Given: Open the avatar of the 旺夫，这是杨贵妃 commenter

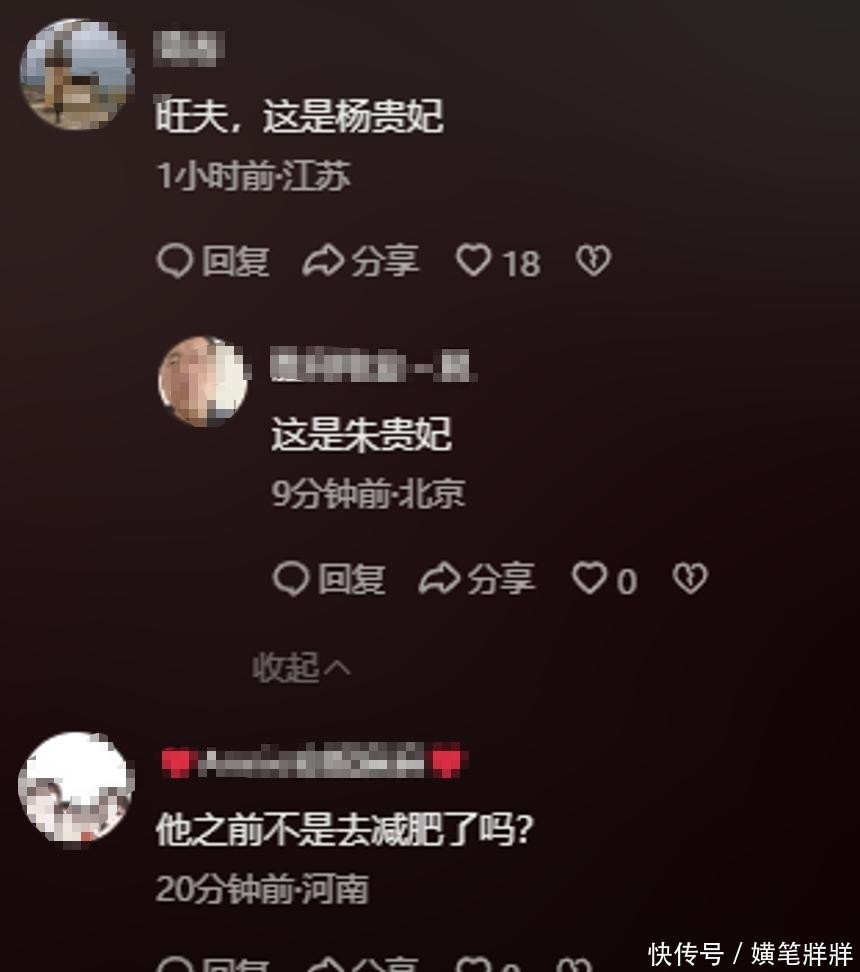Looking at the screenshot, I should 77,75.
